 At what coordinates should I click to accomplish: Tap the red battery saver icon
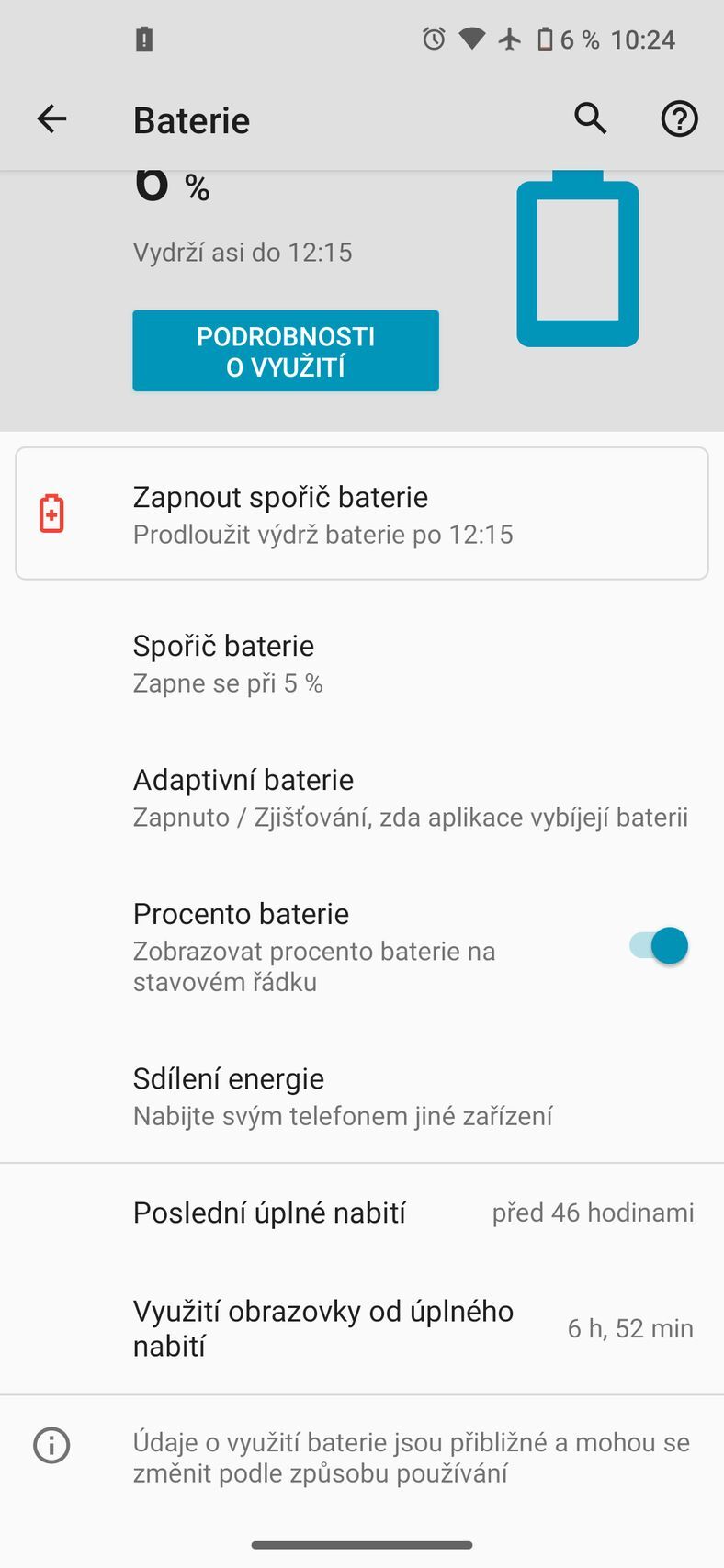[51, 513]
